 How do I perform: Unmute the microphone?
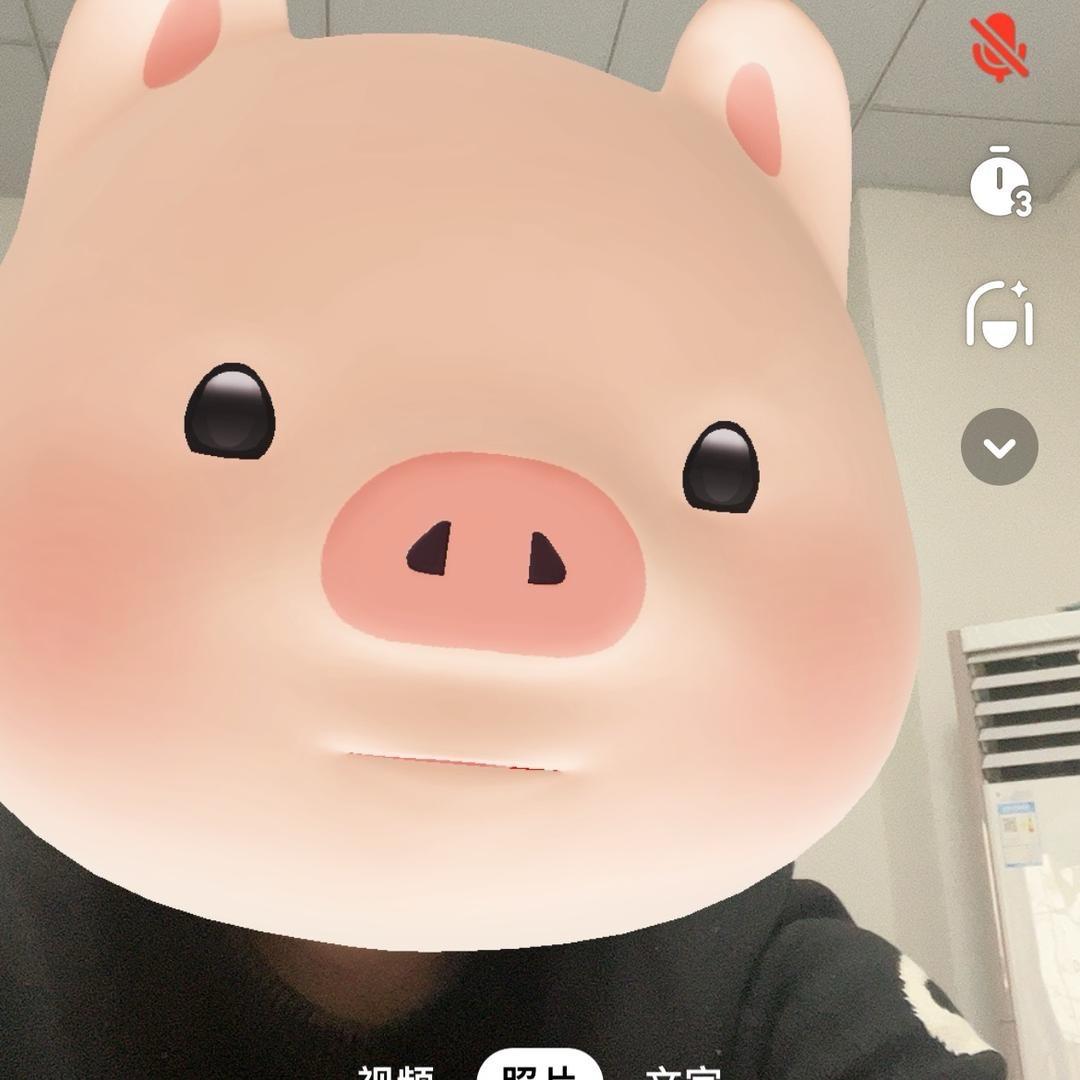coord(1000,48)
